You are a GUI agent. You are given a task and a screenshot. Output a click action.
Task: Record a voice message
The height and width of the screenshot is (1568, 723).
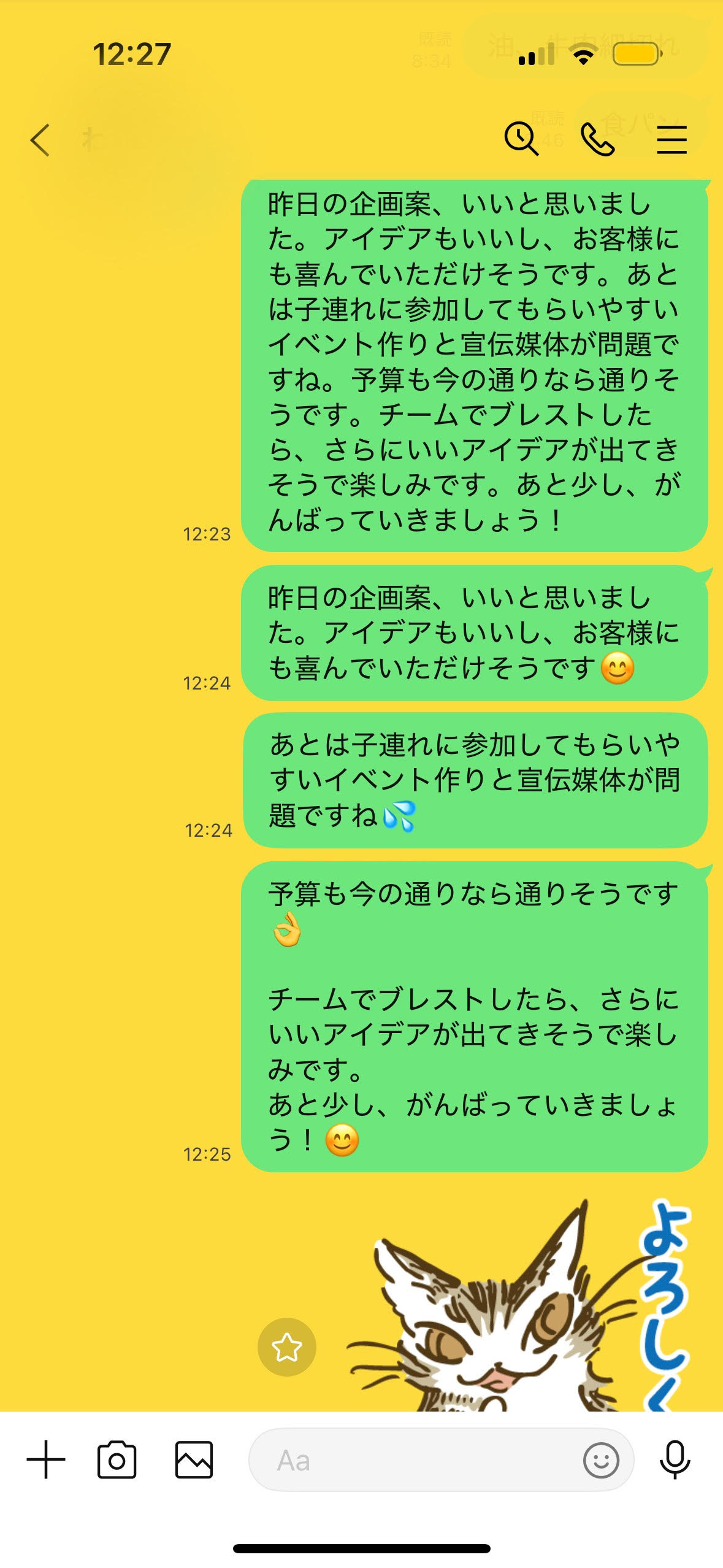pos(675,1459)
